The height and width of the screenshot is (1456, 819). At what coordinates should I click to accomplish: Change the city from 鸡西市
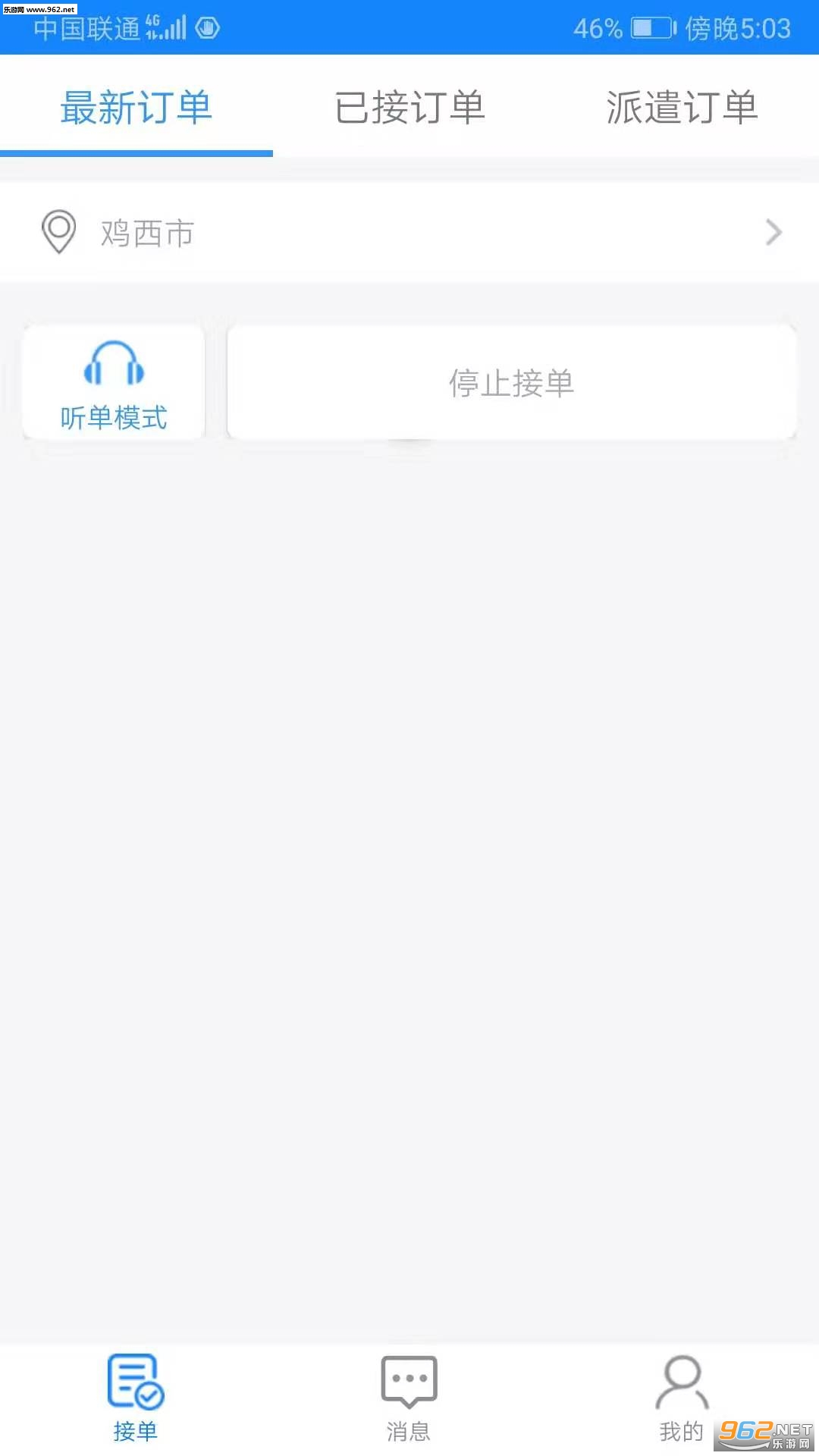[x=409, y=233]
